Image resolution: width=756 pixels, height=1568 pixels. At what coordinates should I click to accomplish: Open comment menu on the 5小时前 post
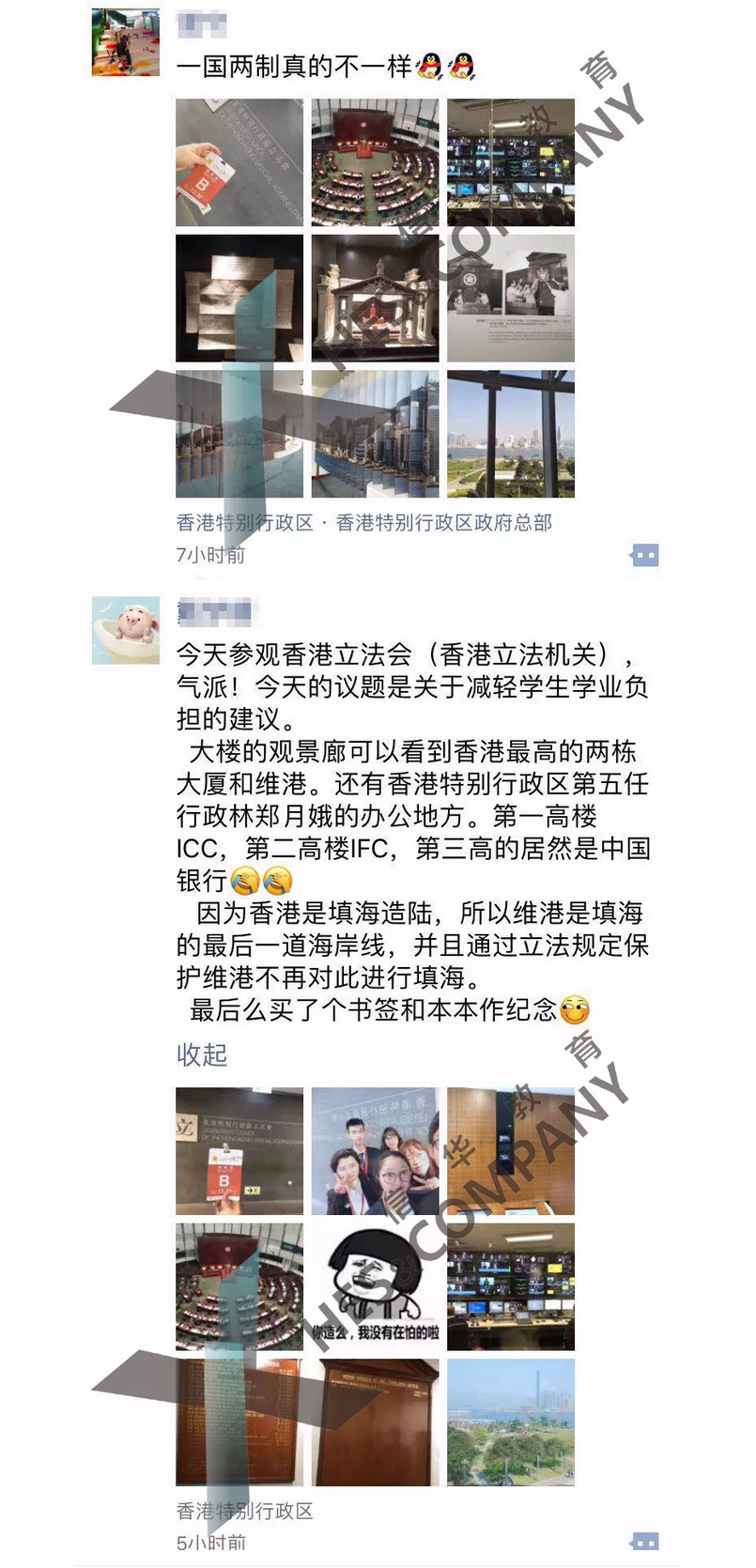coord(644,1542)
